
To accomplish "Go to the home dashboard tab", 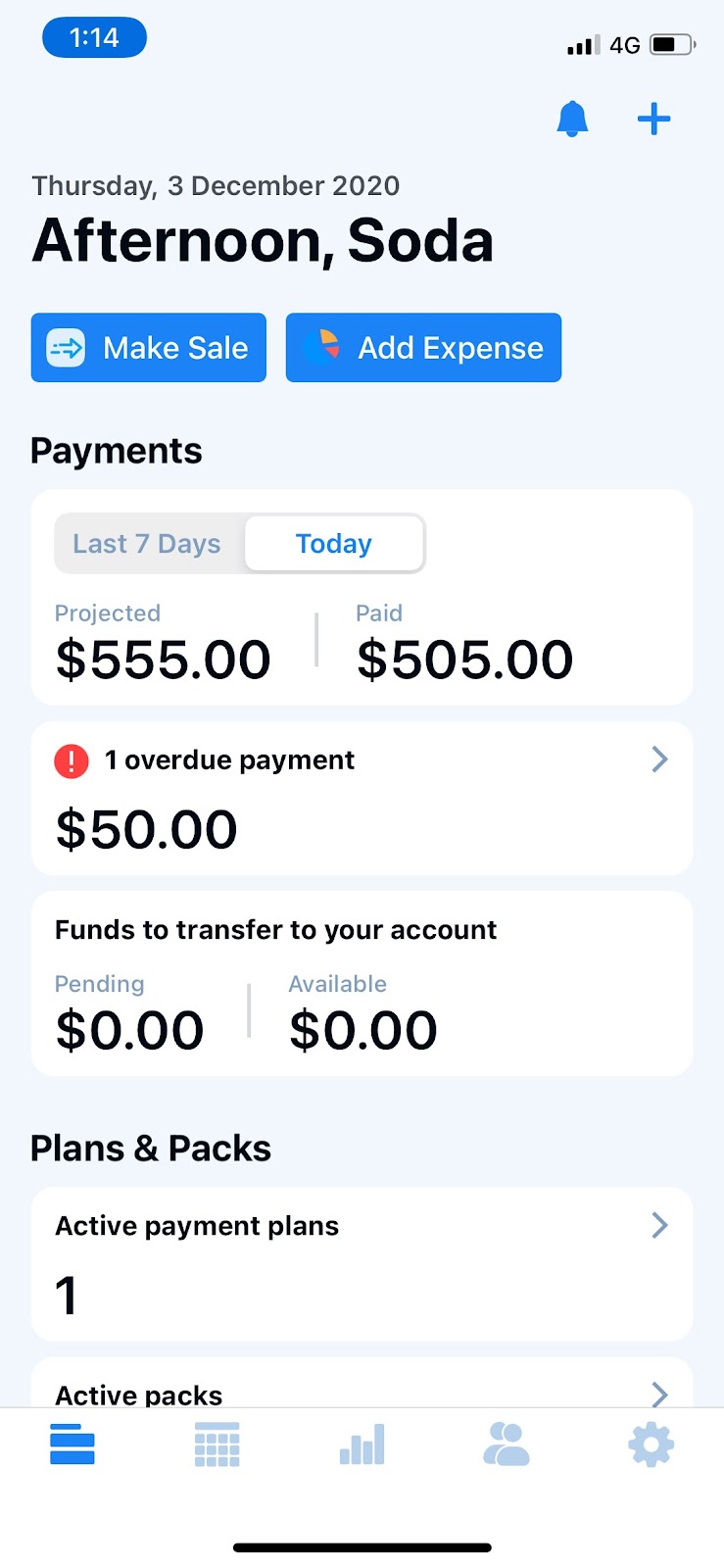I will 72,1446.
